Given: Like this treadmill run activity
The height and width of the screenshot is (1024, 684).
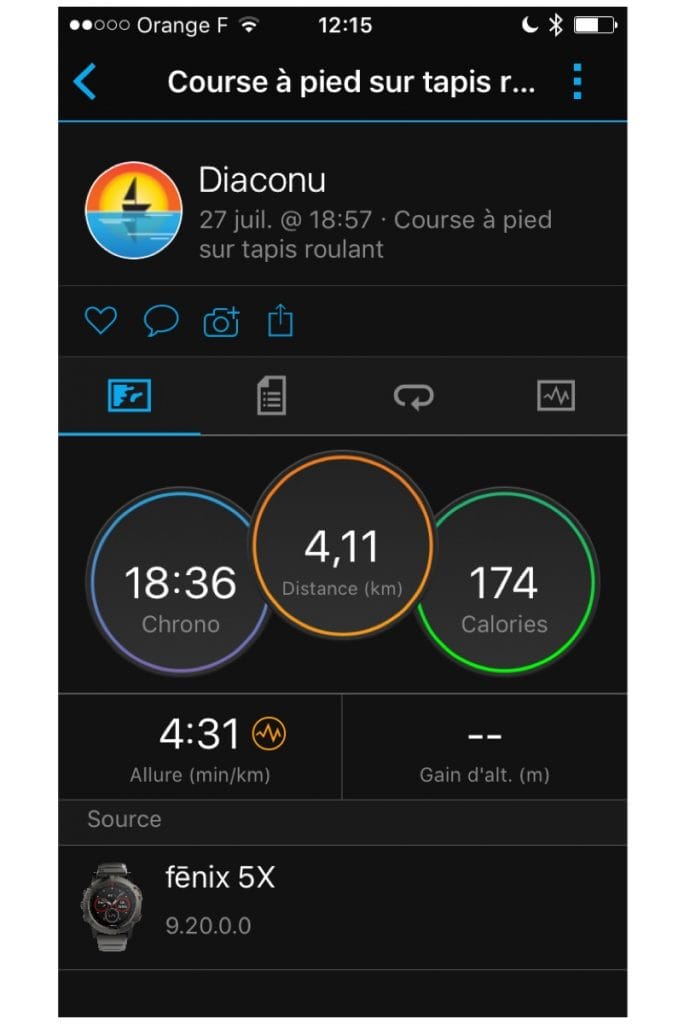Looking at the screenshot, I should coord(100,321).
